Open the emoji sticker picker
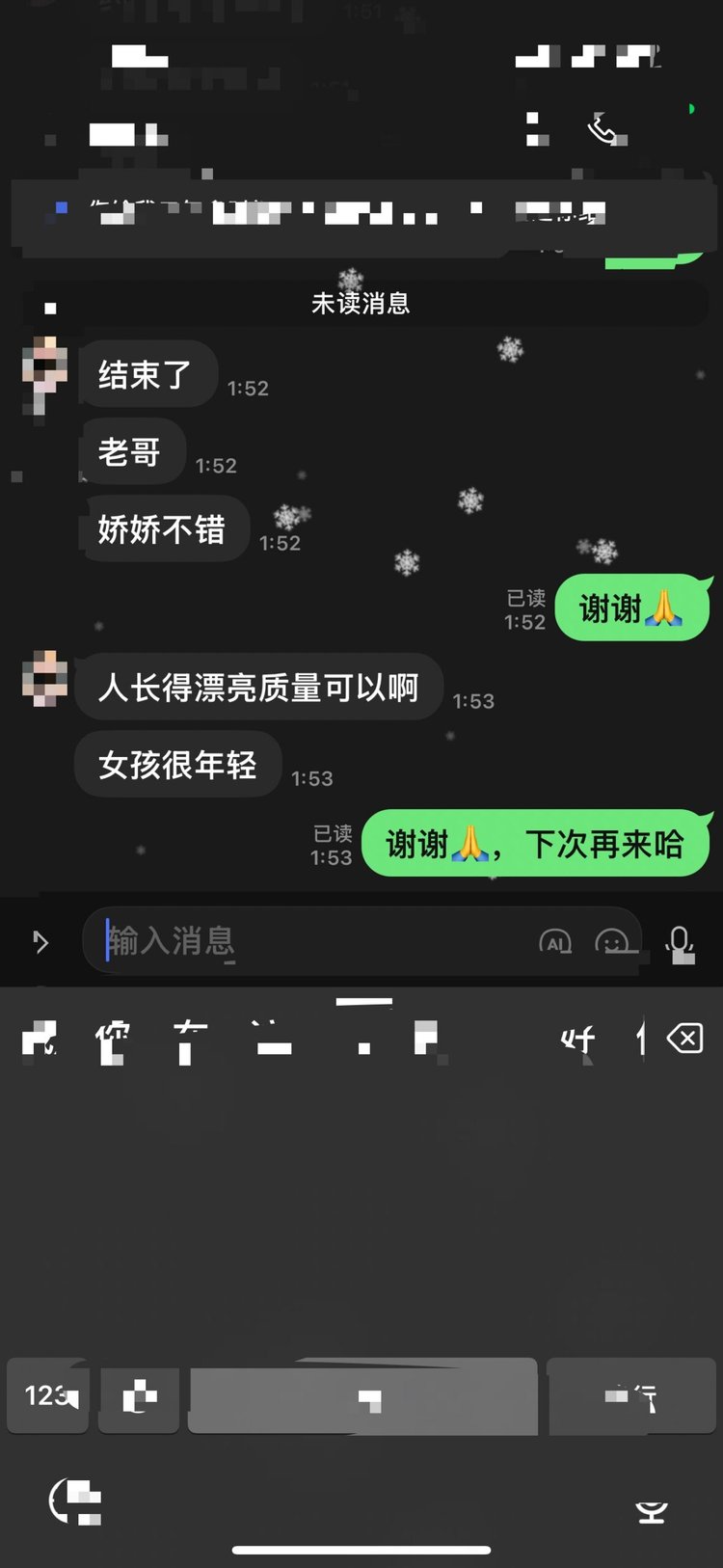Viewport: 723px width, 1568px height. click(612, 942)
